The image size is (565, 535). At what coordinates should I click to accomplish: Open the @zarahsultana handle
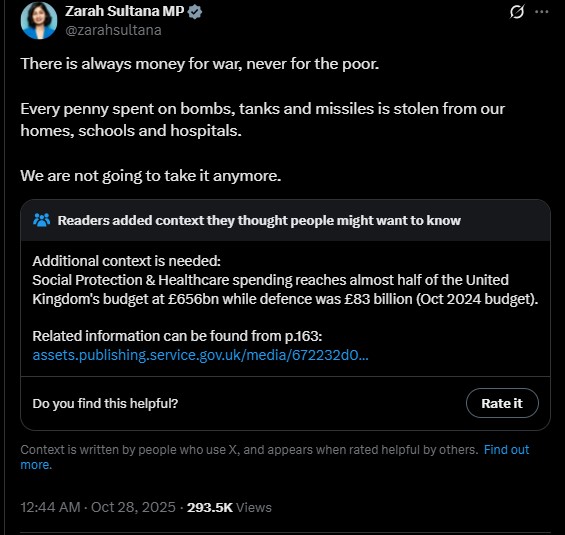pyautogui.click(x=113, y=30)
